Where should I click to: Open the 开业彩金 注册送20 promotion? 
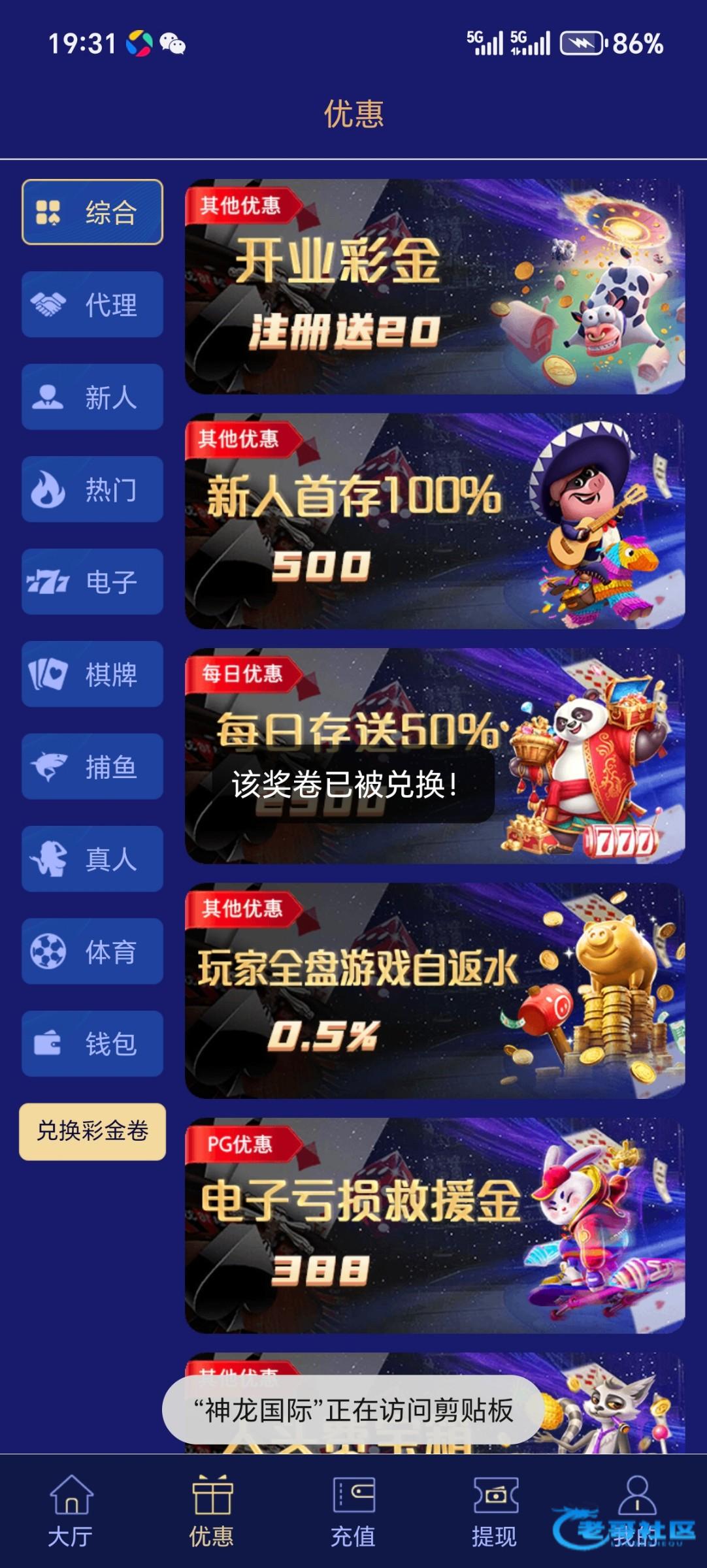point(435,287)
